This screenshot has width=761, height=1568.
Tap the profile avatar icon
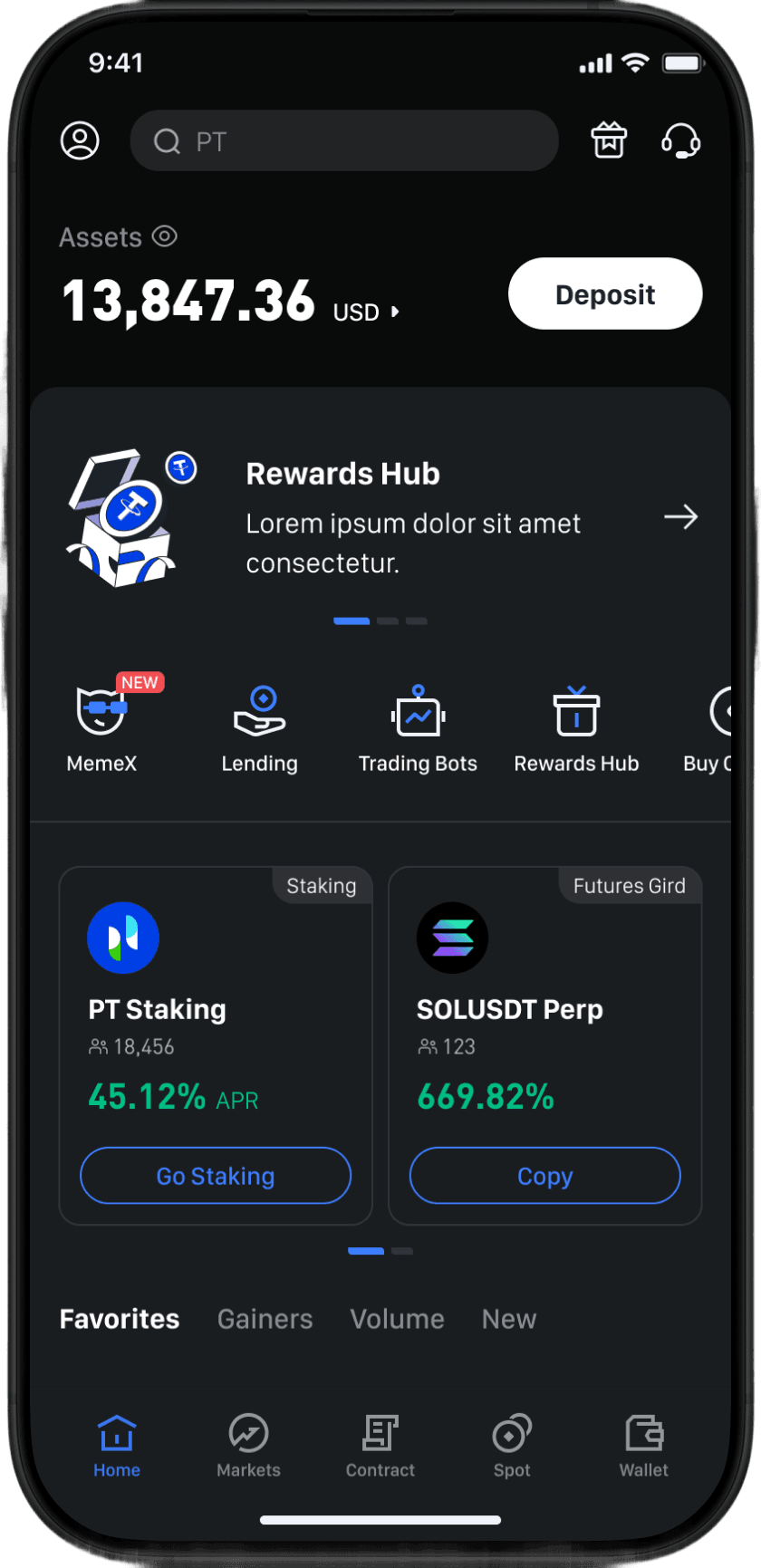point(80,140)
